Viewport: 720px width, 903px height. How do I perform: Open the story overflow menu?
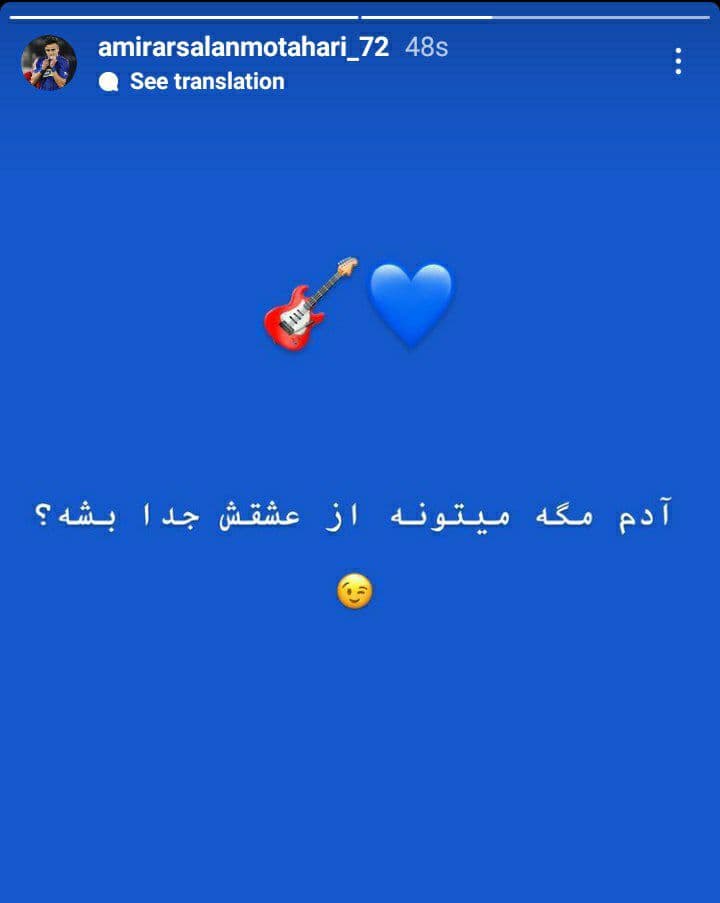coord(678,62)
